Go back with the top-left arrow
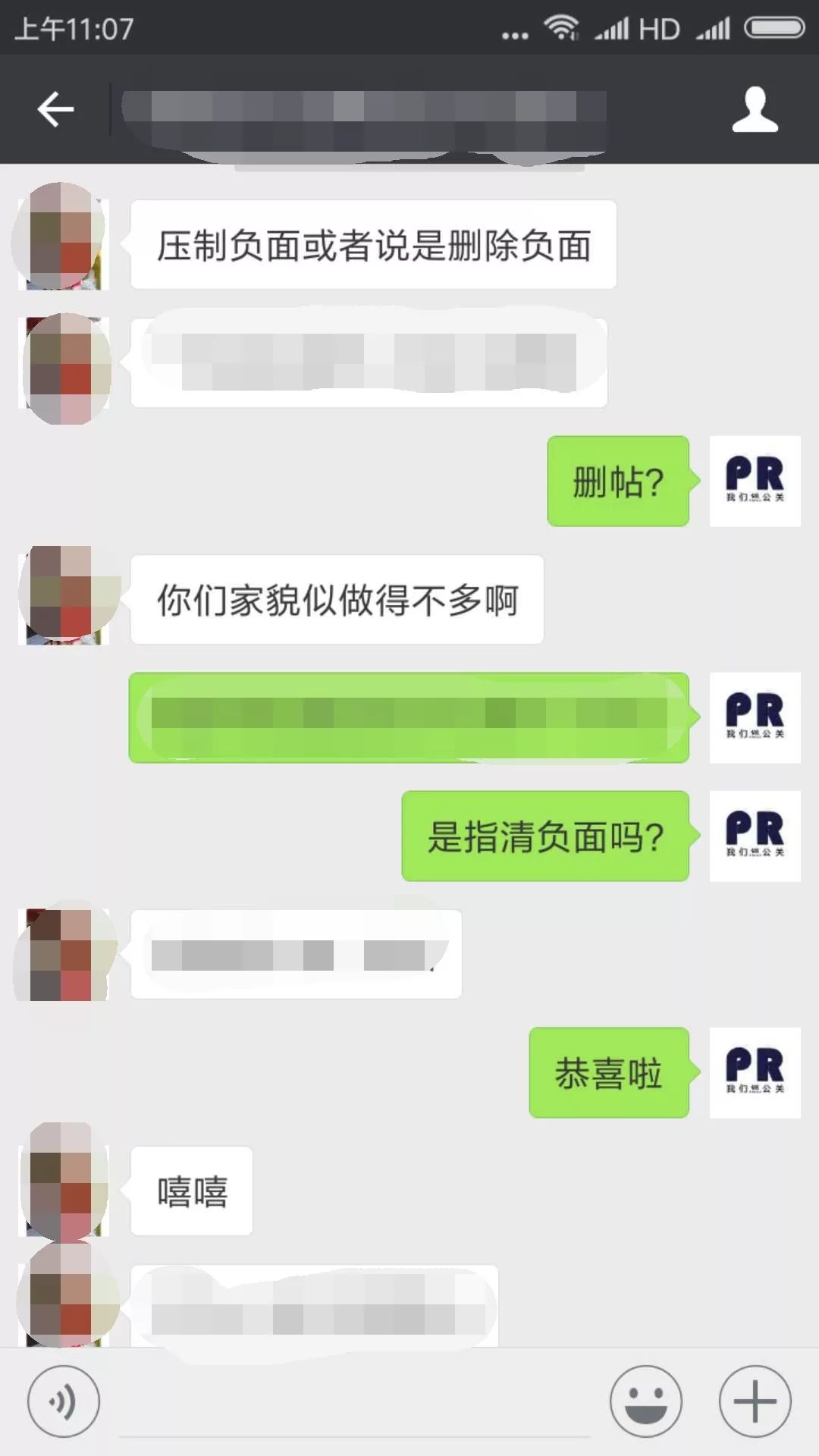This screenshot has width=819, height=1456. coord(55,110)
